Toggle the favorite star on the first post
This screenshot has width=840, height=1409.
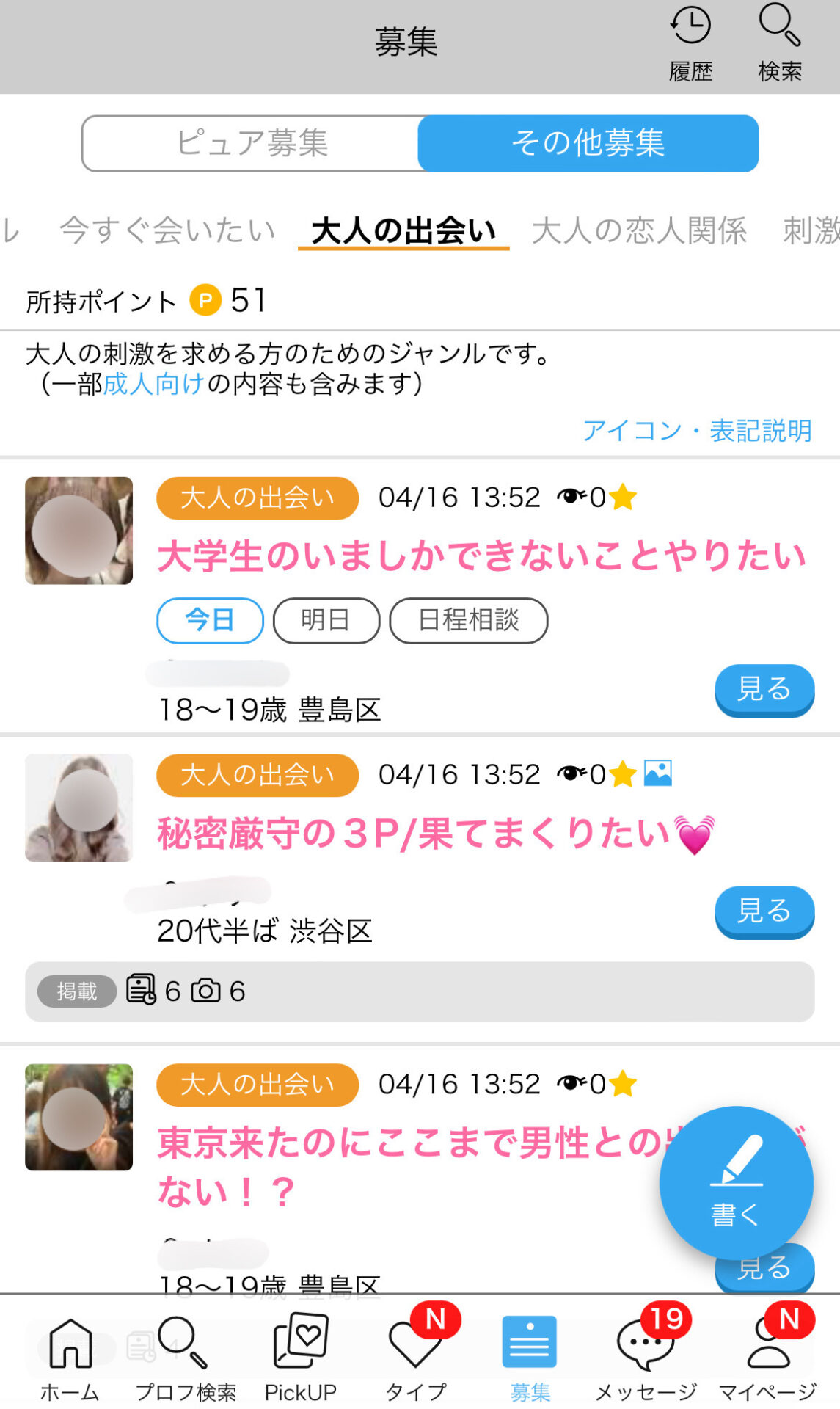tap(624, 498)
